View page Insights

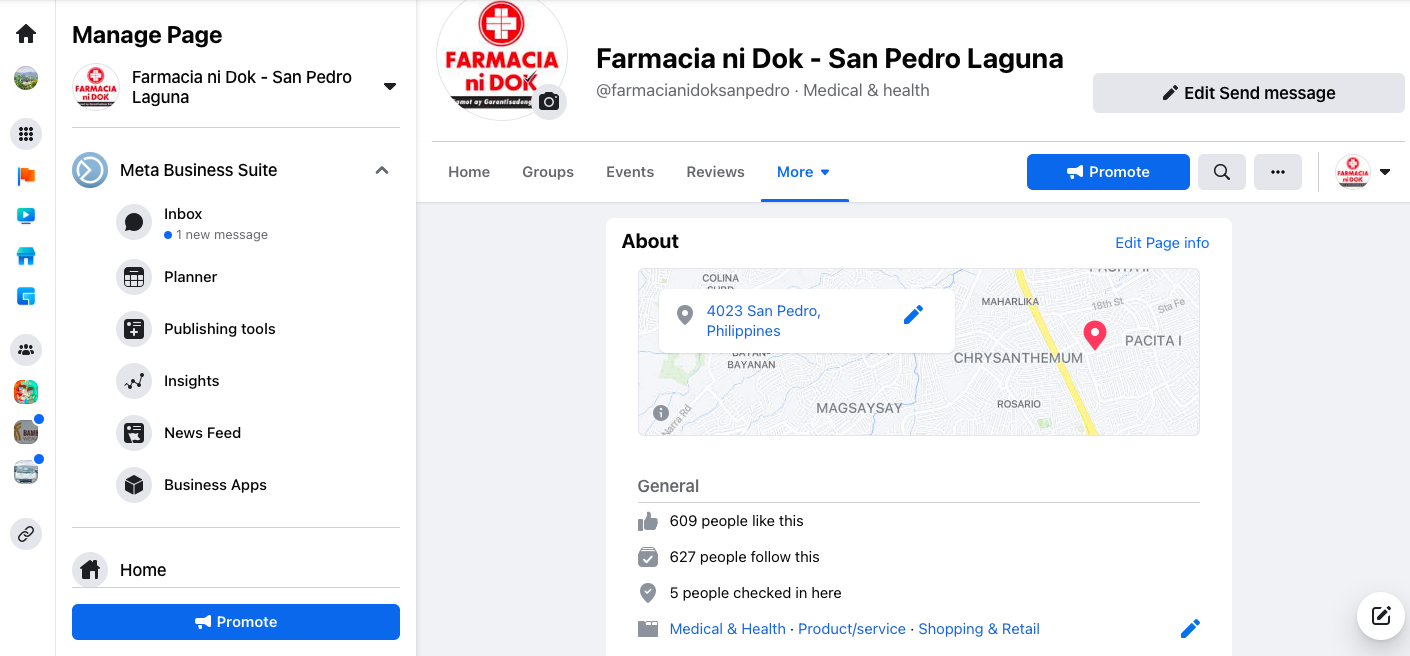191,381
